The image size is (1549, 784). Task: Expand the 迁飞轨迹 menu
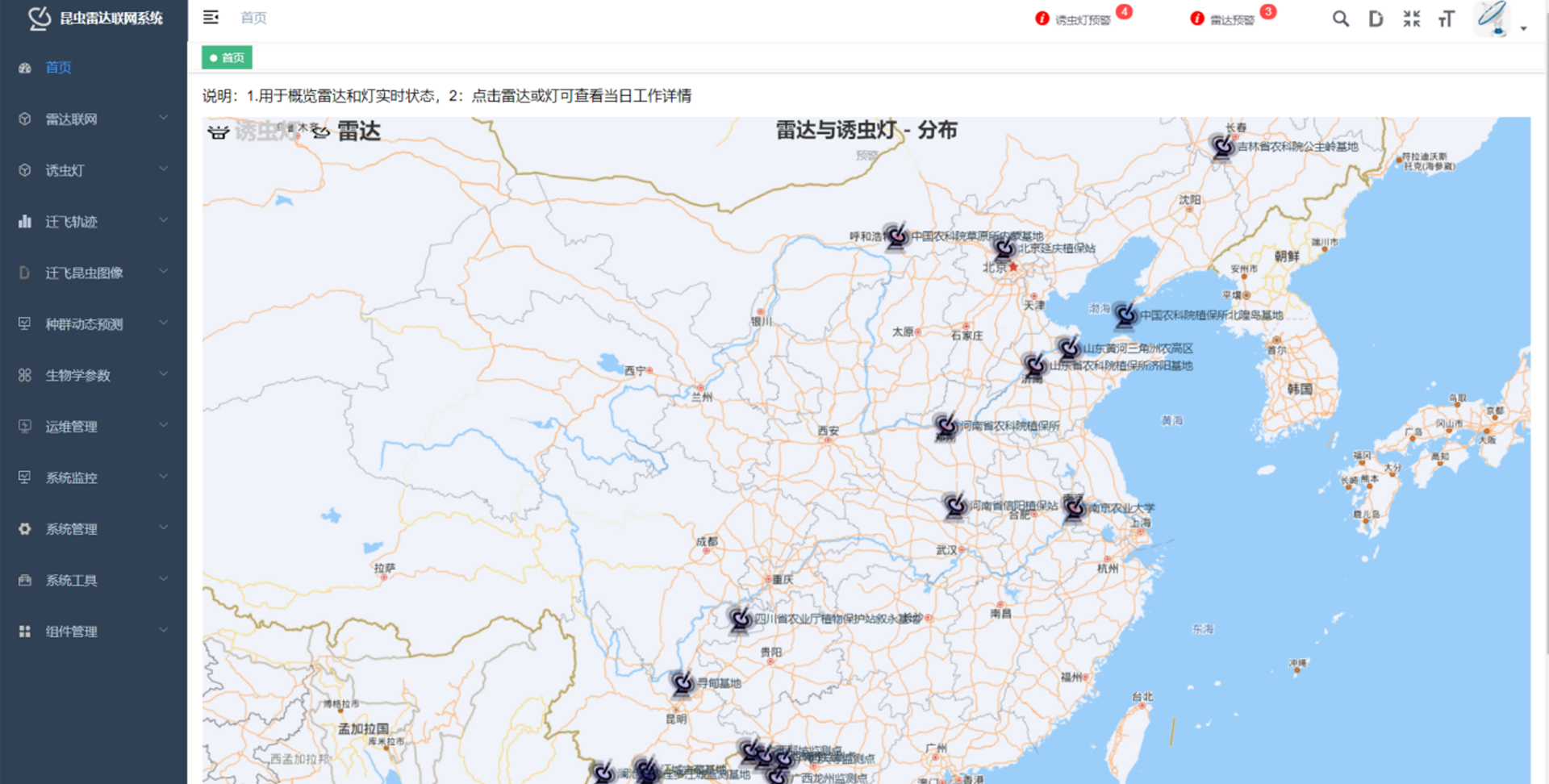(93, 222)
